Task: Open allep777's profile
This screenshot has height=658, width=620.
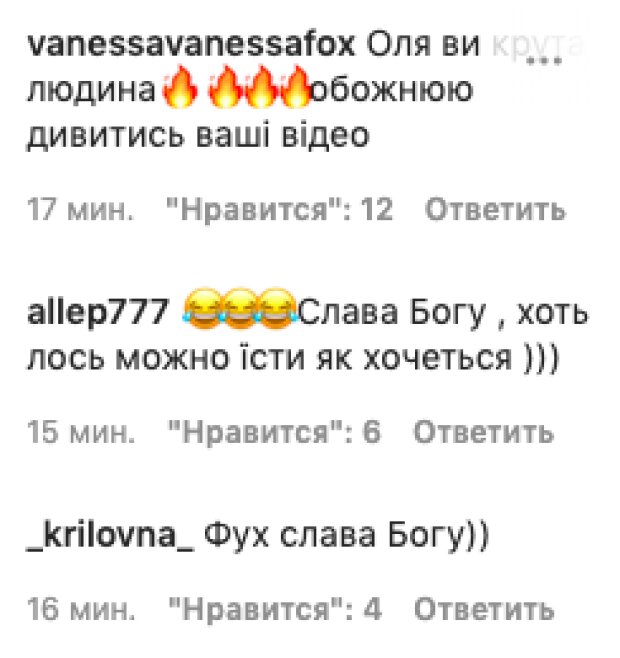Action: point(95,313)
